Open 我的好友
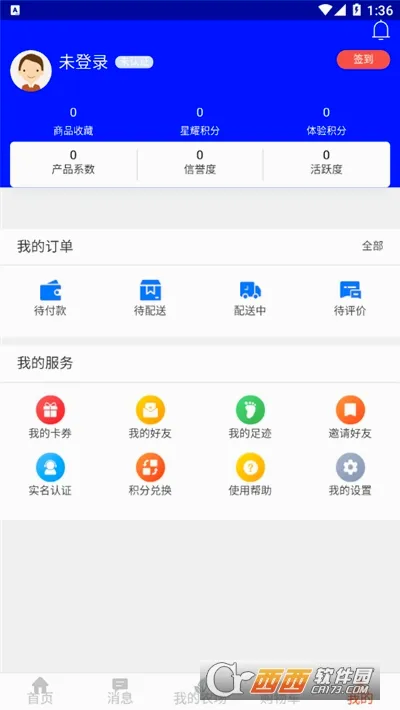 [x=150, y=417]
